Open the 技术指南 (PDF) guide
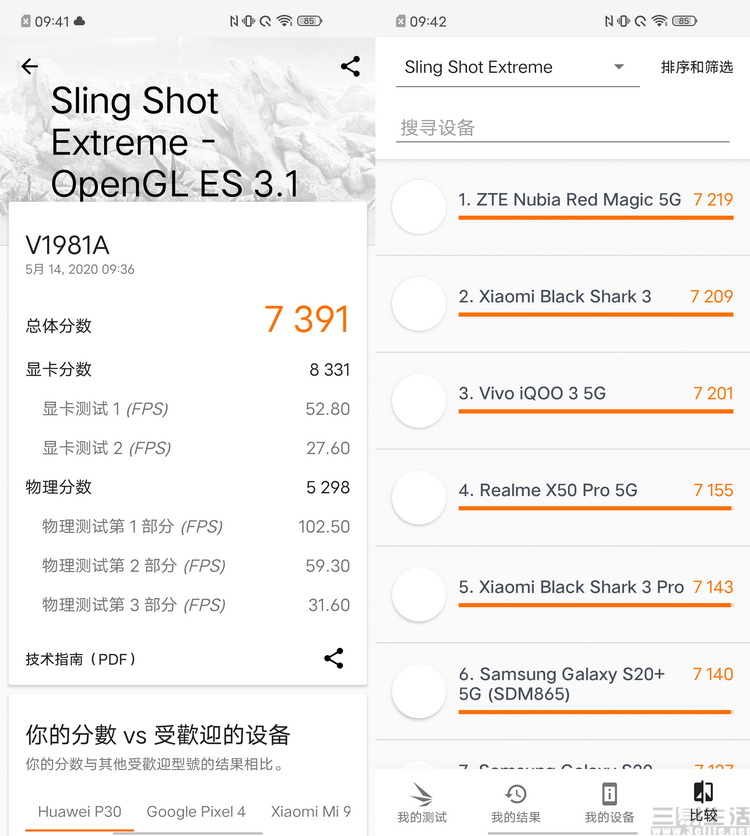 pos(81,659)
